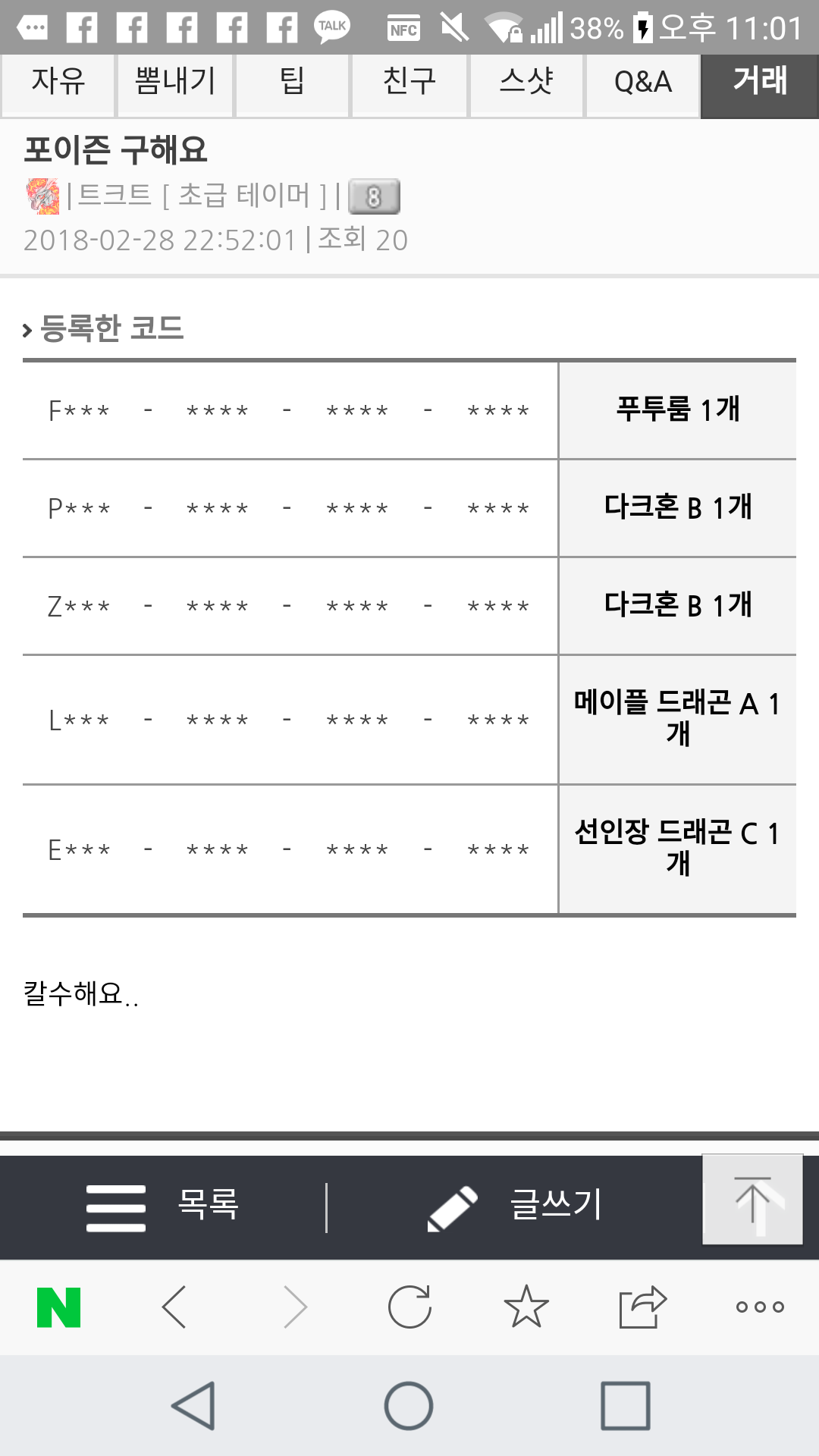Switch to the 자유 tab
The height and width of the screenshot is (1456, 819).
pos(58,82)
